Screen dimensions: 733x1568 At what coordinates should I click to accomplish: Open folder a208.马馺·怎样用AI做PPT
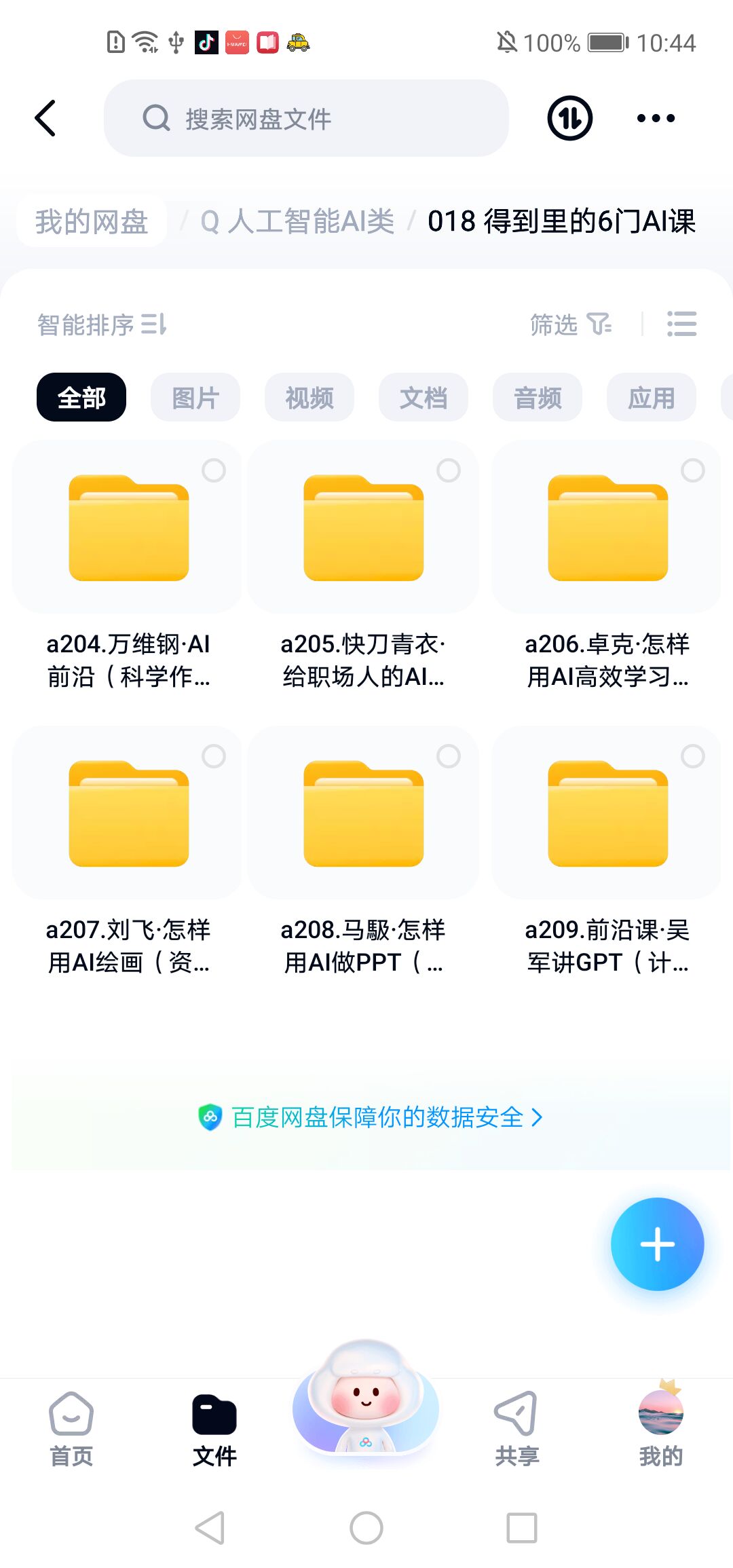[363, 815]
